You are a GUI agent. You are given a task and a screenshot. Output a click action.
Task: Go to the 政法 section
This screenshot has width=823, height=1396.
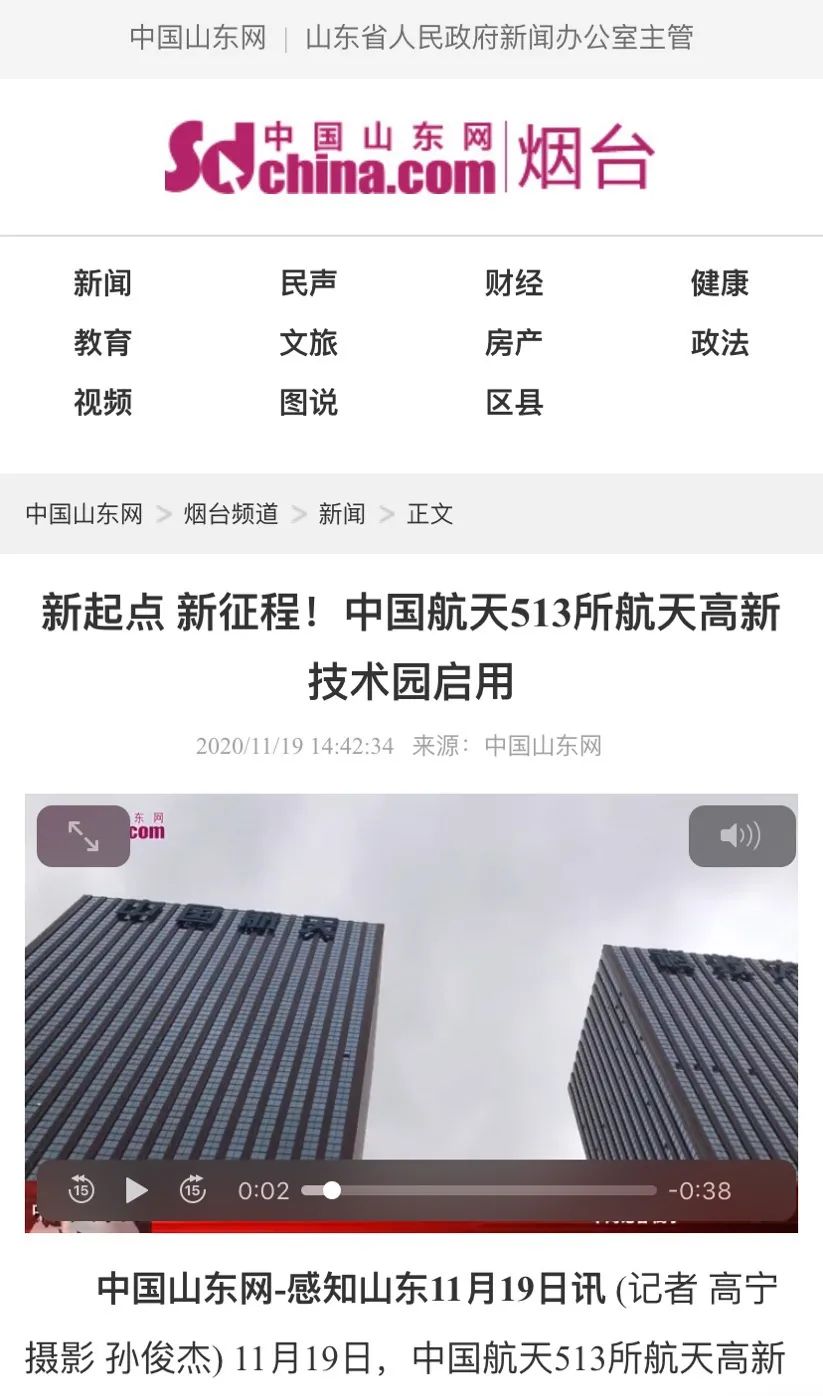click(x=720, y=343)
